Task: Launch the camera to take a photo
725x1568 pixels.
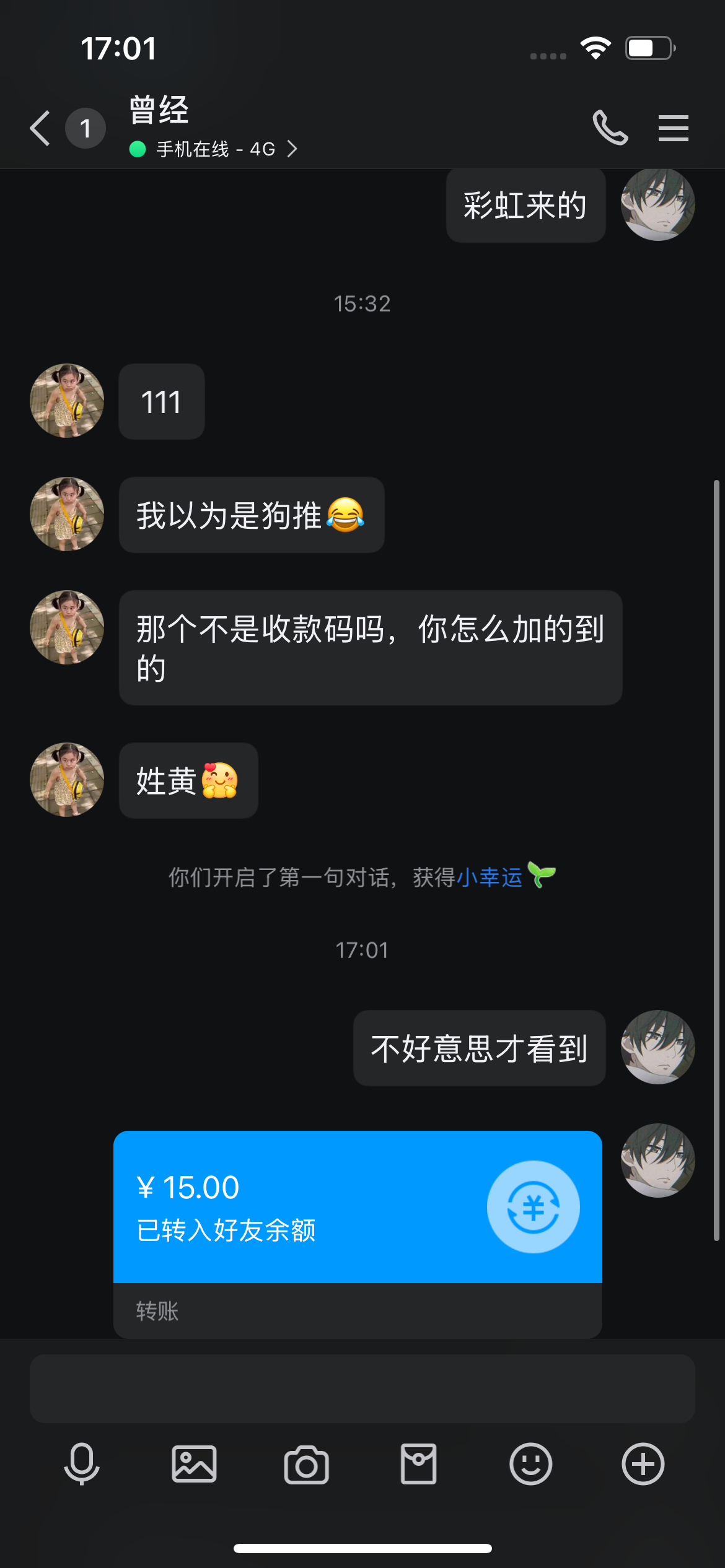Action: click(306, 1464)
